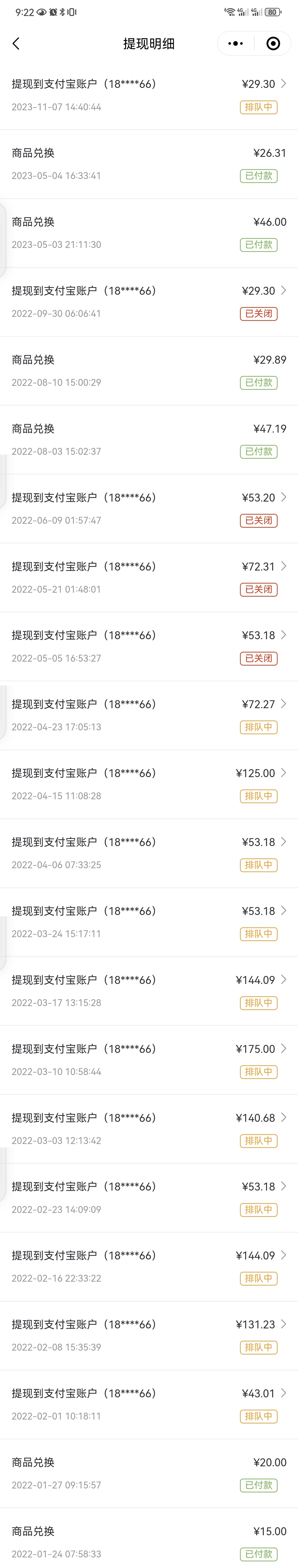Check the ¥43.01 withdrawal from 2022-02-01
Screen dimensions: 298x1568
(149, 1404)
